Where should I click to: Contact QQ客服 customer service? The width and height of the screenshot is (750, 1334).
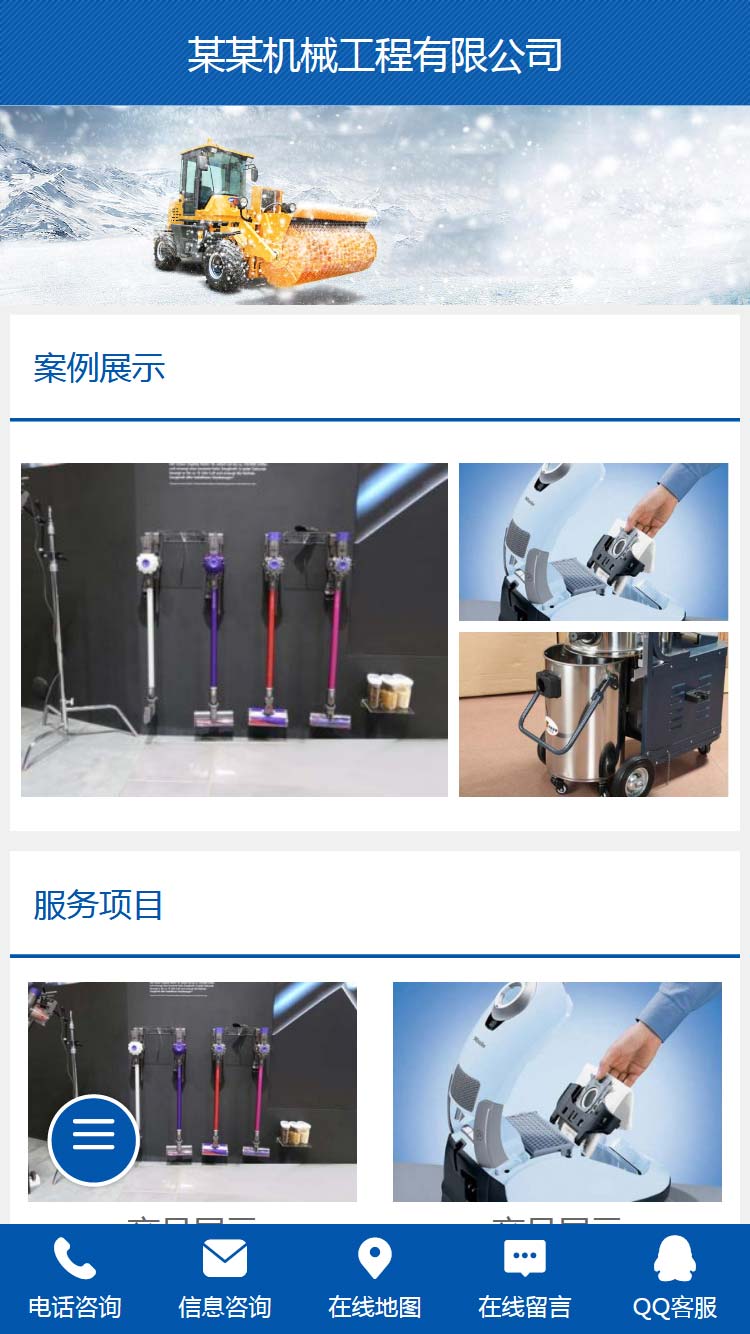675,1278
